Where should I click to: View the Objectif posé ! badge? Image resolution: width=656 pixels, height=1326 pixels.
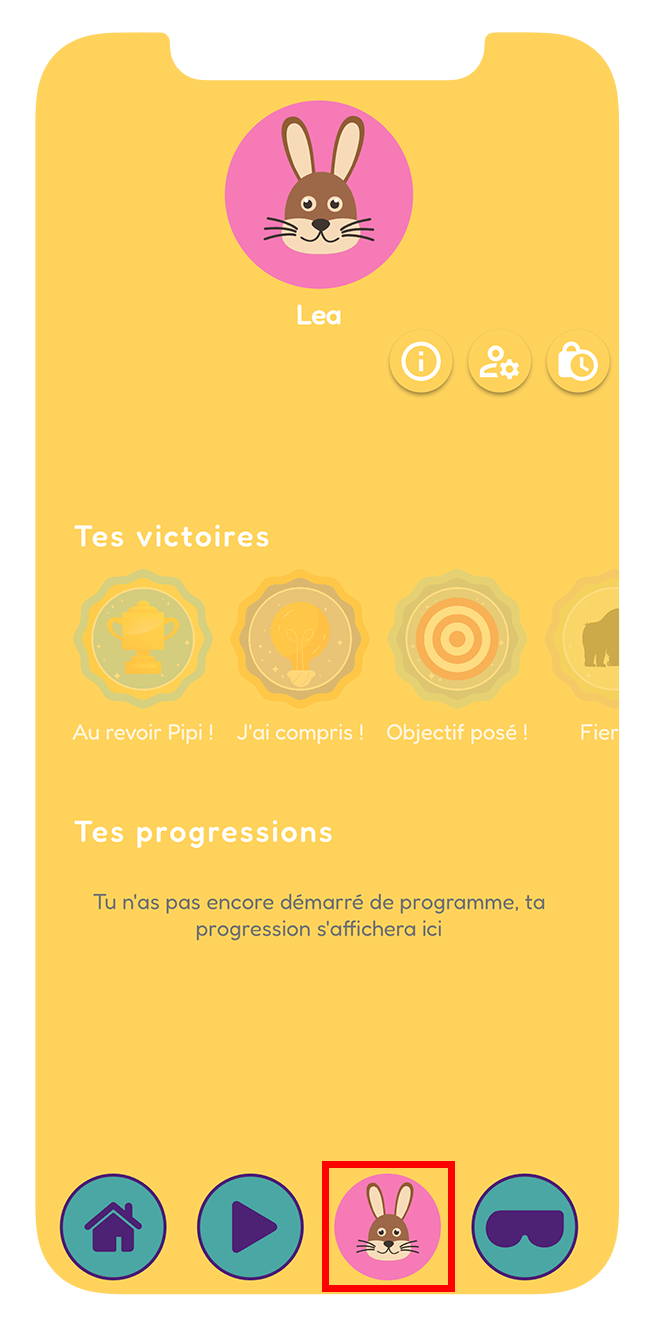click(457, 638)
